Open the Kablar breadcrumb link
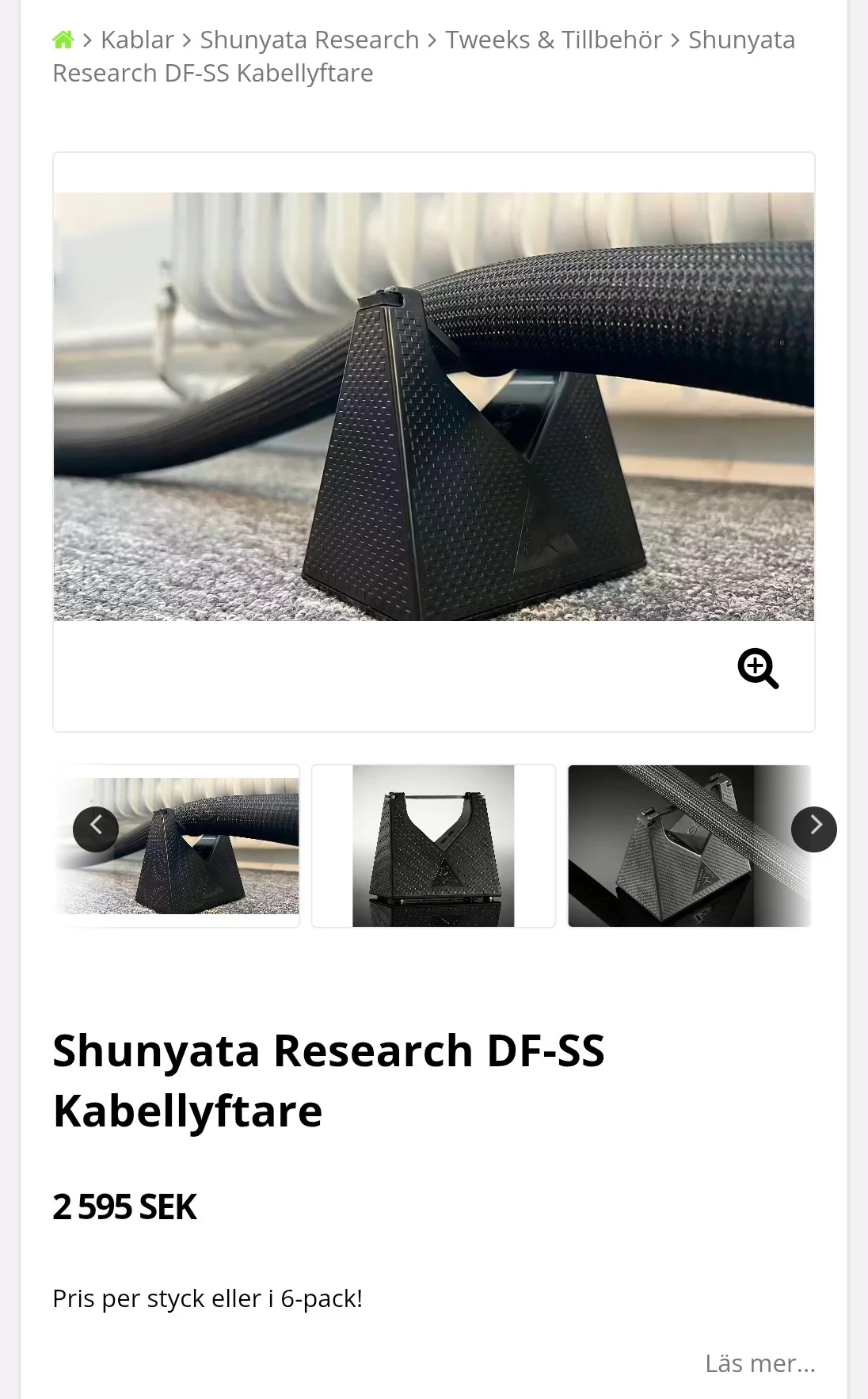The width and height of the screenshot is (868, 1399). click(x=137, y=40)
